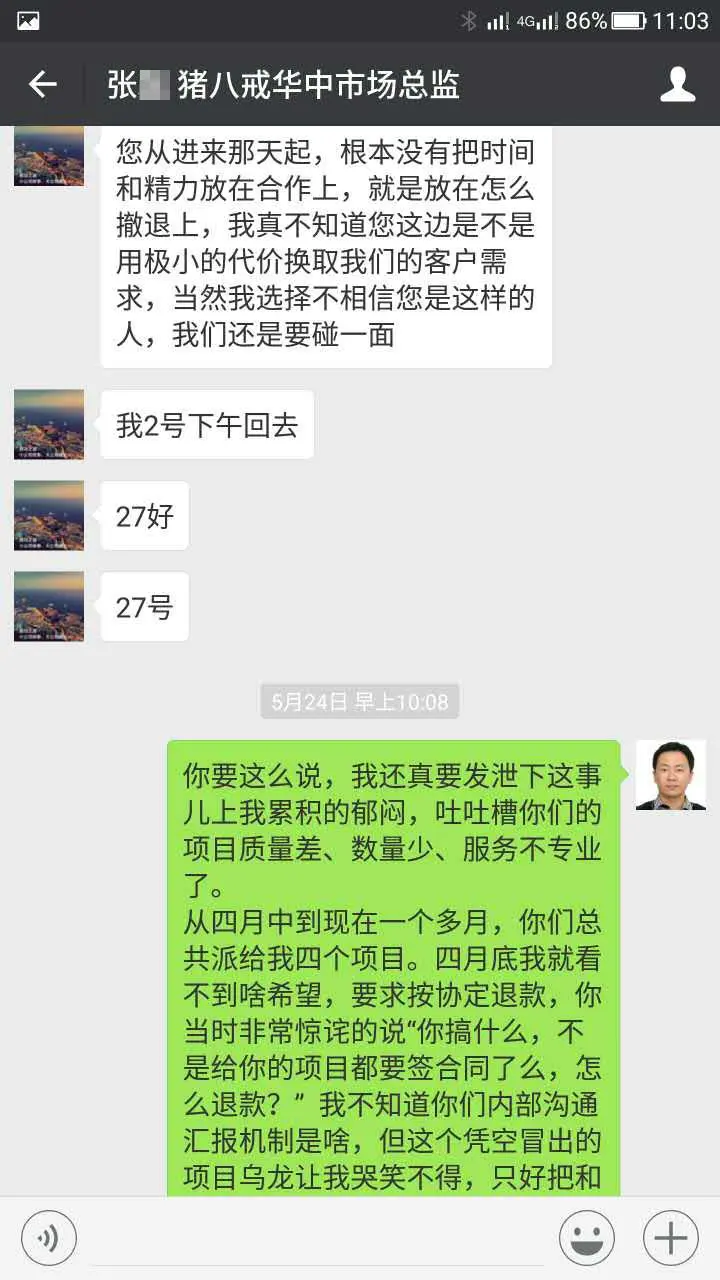Tap the avatar beside "我2号下午回去"

click(49, 424)
